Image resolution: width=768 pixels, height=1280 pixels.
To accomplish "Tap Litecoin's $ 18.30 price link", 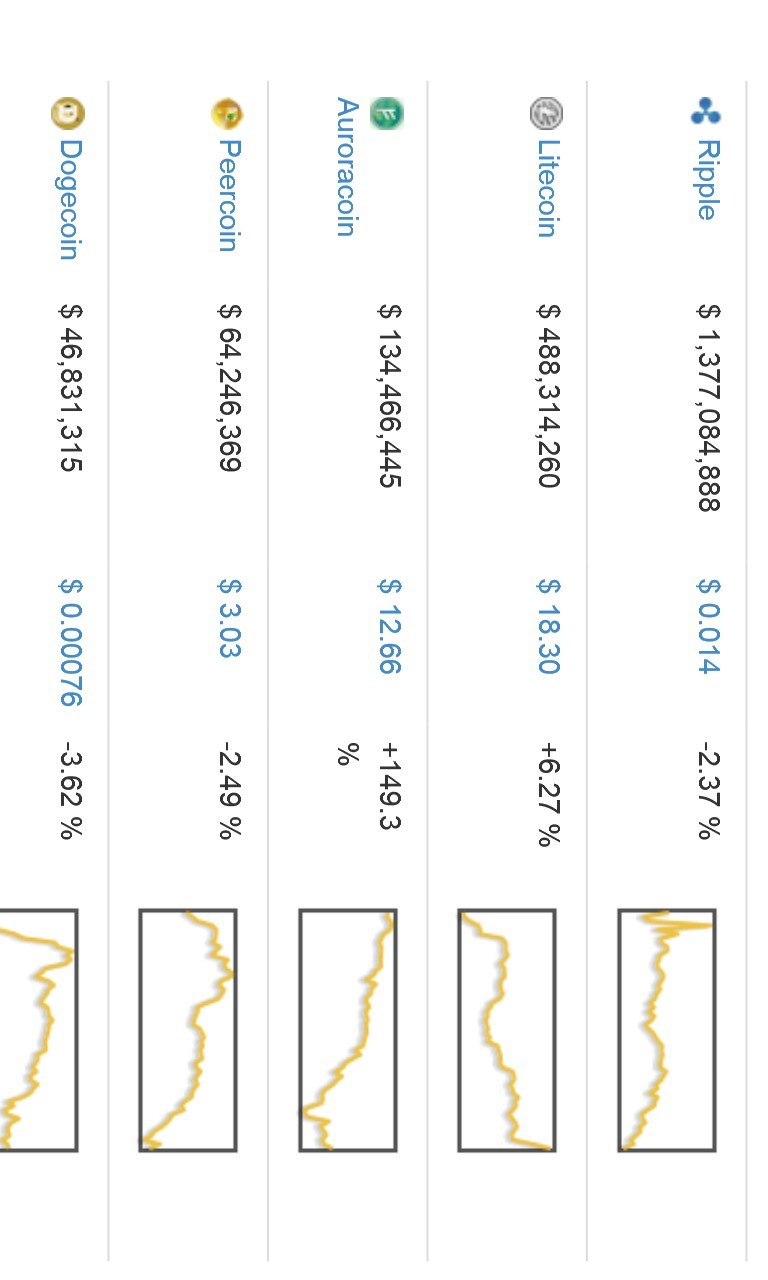I will point(547,626).
